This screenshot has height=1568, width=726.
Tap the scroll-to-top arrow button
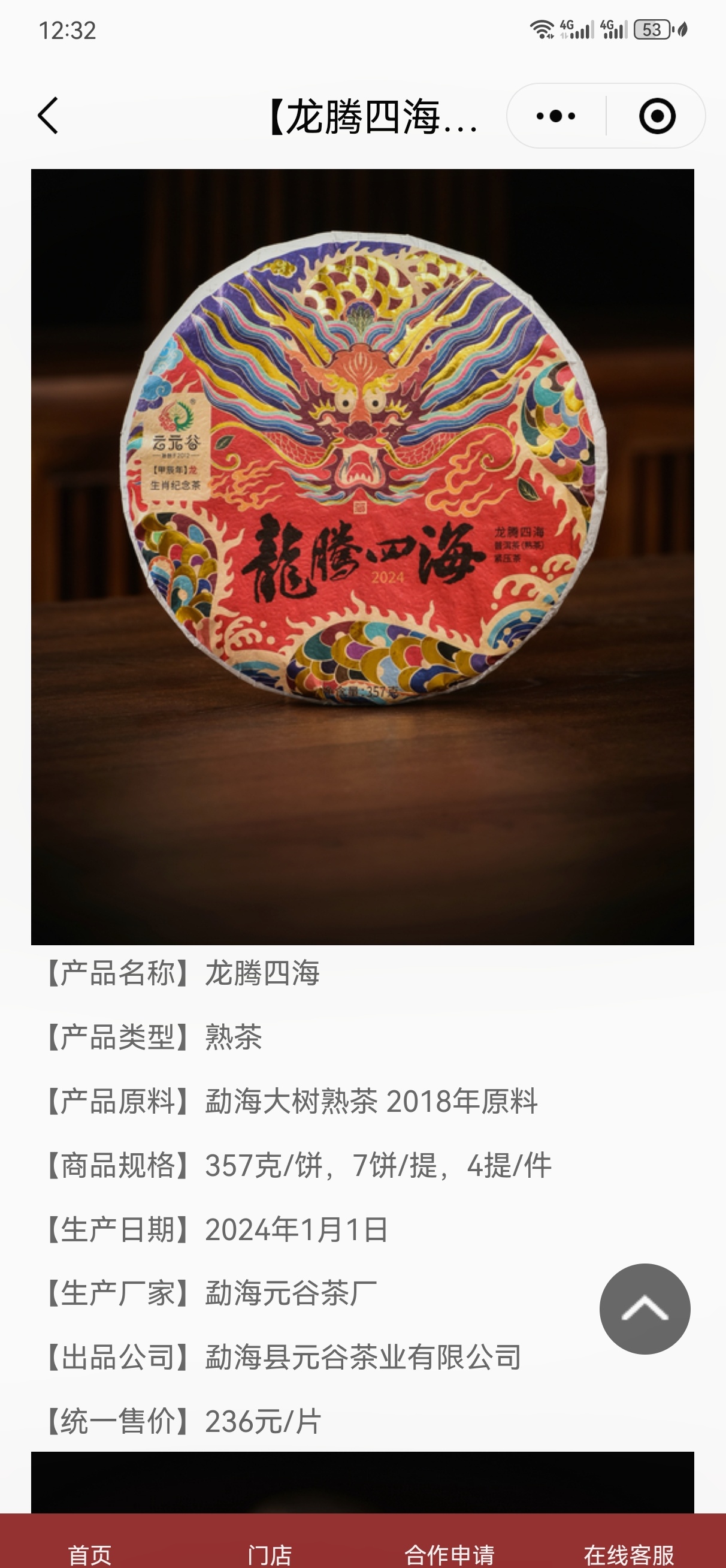click(645, 1308)
